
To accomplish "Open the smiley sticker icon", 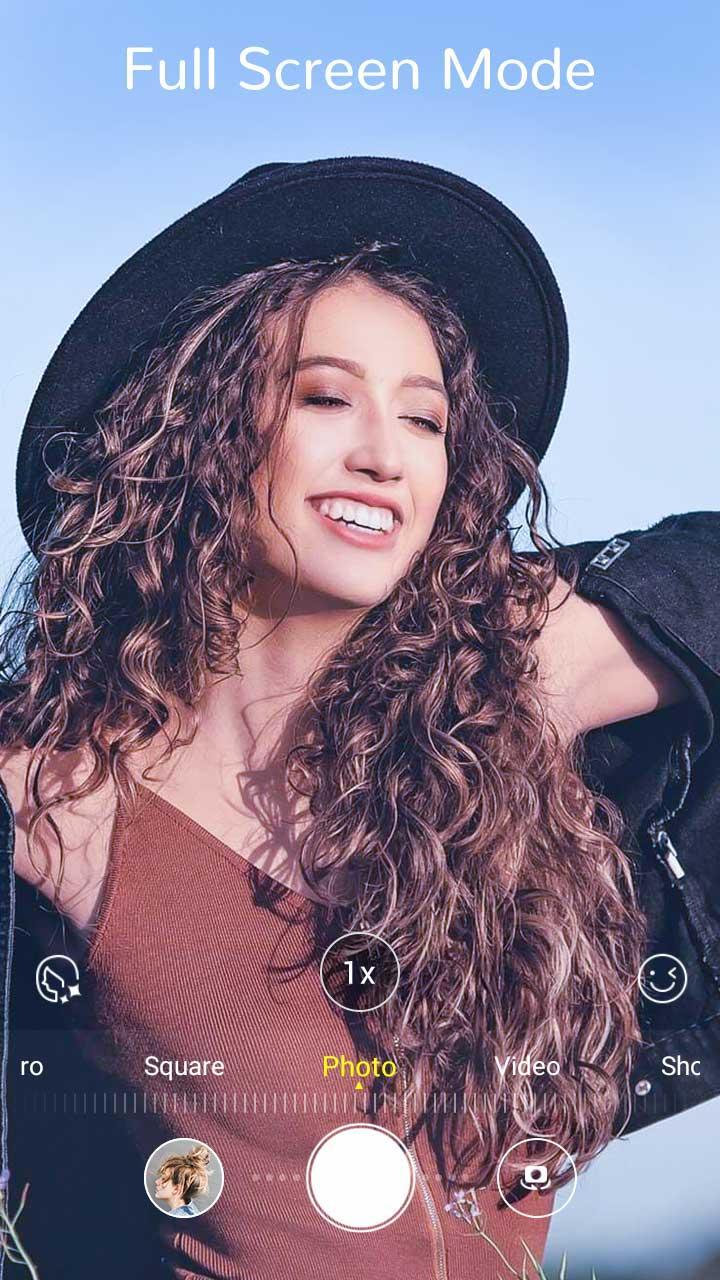I will point(662,979).
